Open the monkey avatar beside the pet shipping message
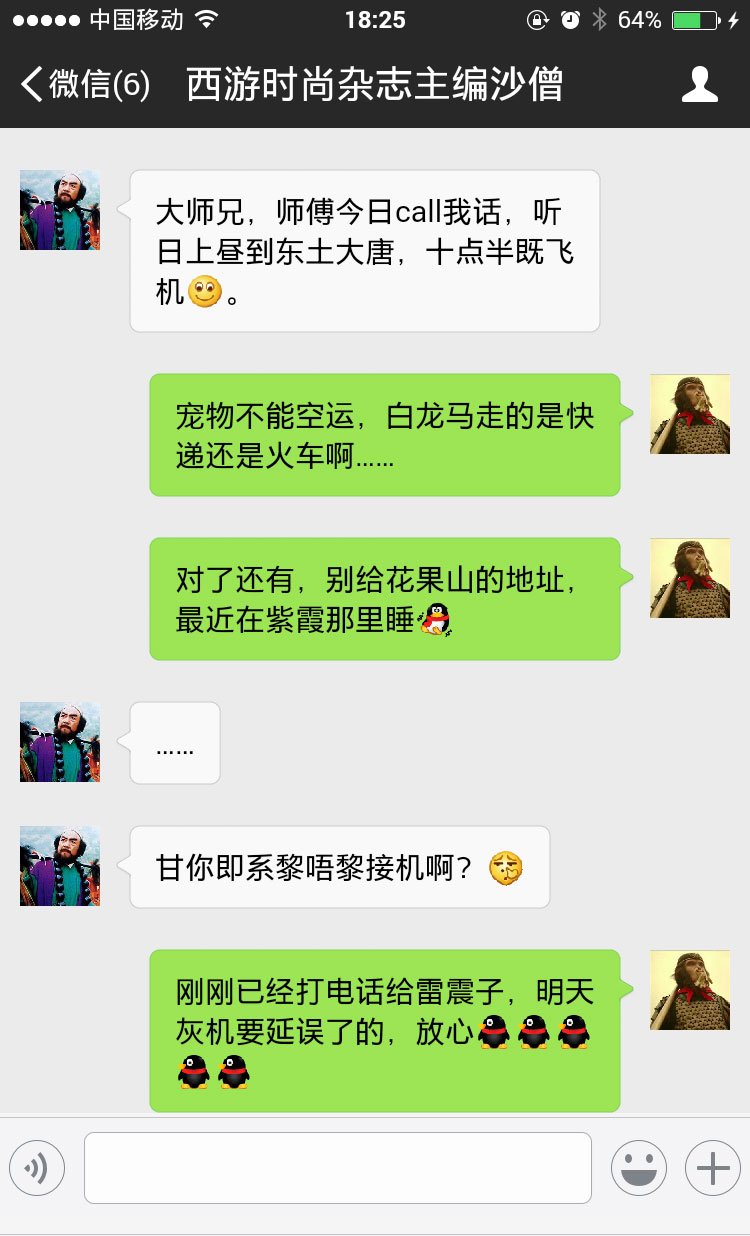 689,414
